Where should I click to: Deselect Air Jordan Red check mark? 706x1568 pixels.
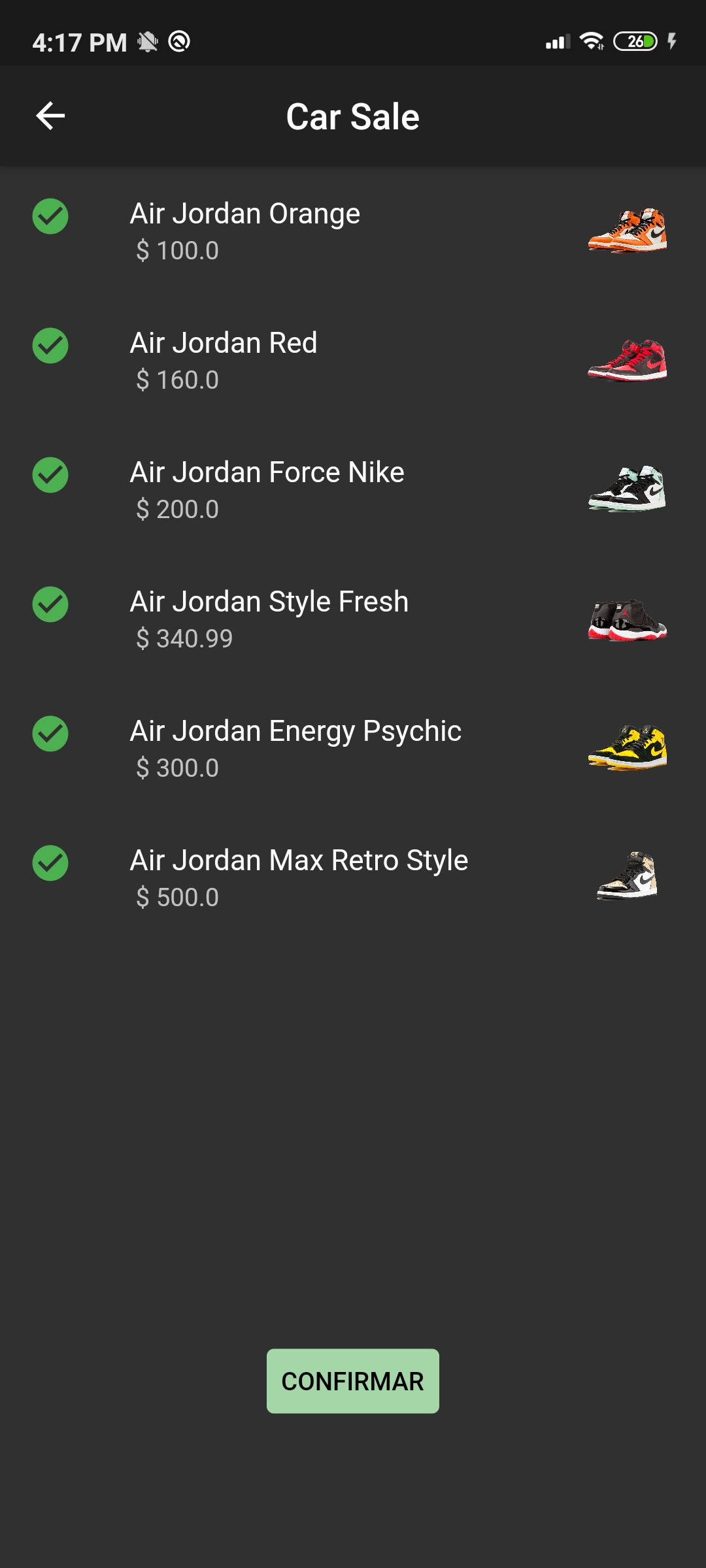click(50, 346)
